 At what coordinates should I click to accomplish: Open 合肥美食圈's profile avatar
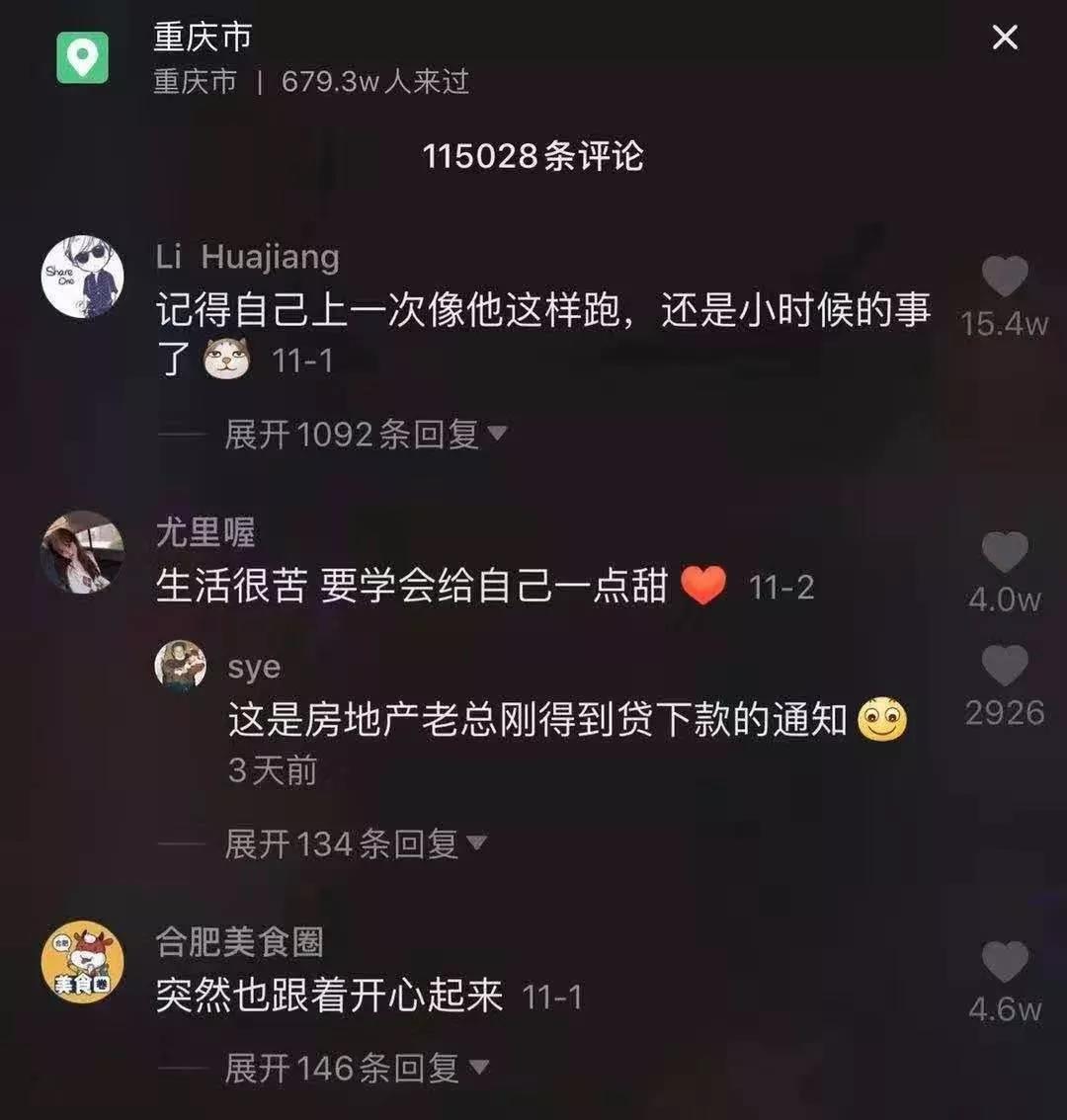[82, 962]
